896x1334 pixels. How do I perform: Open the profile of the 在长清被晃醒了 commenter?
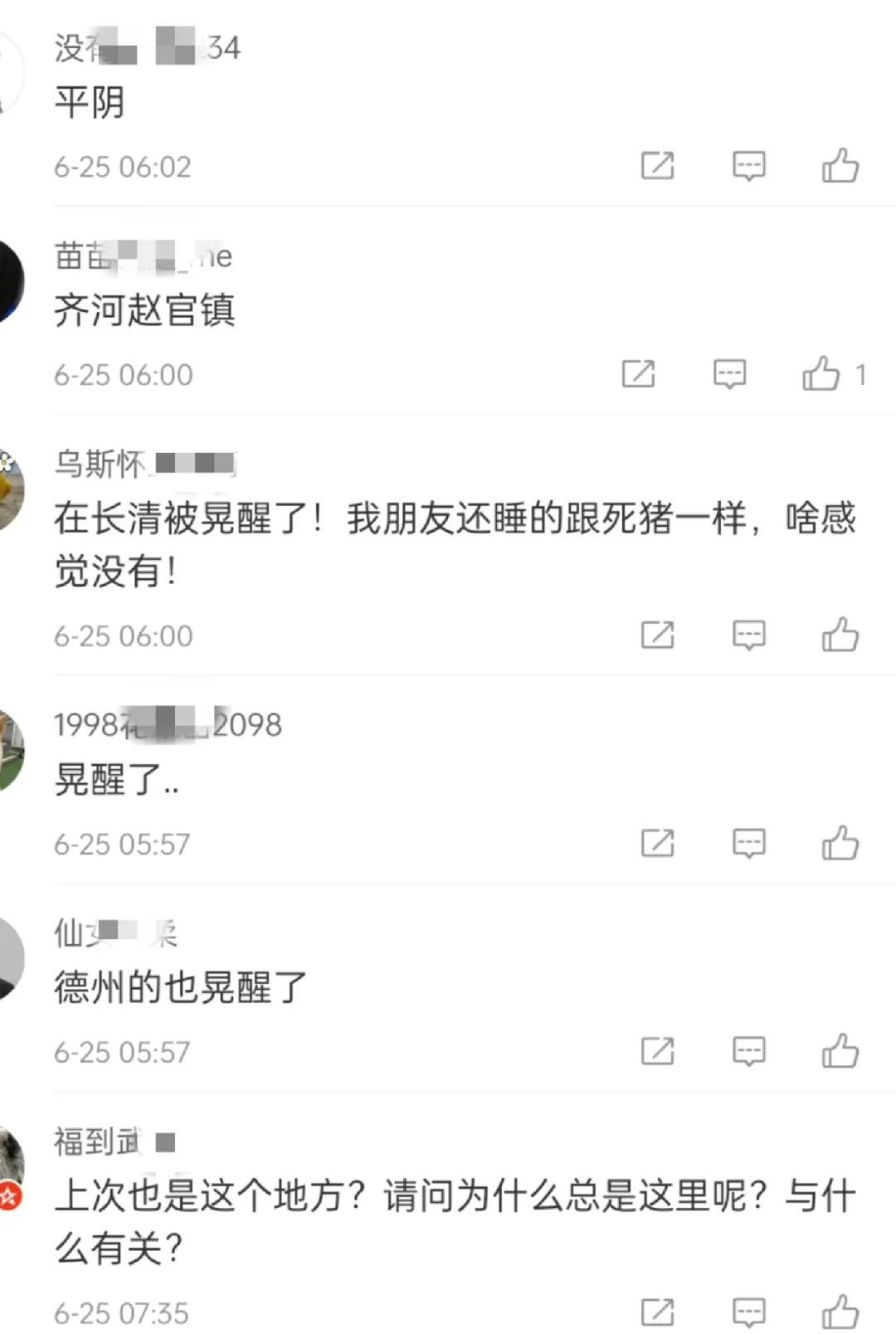pos(10,489)
